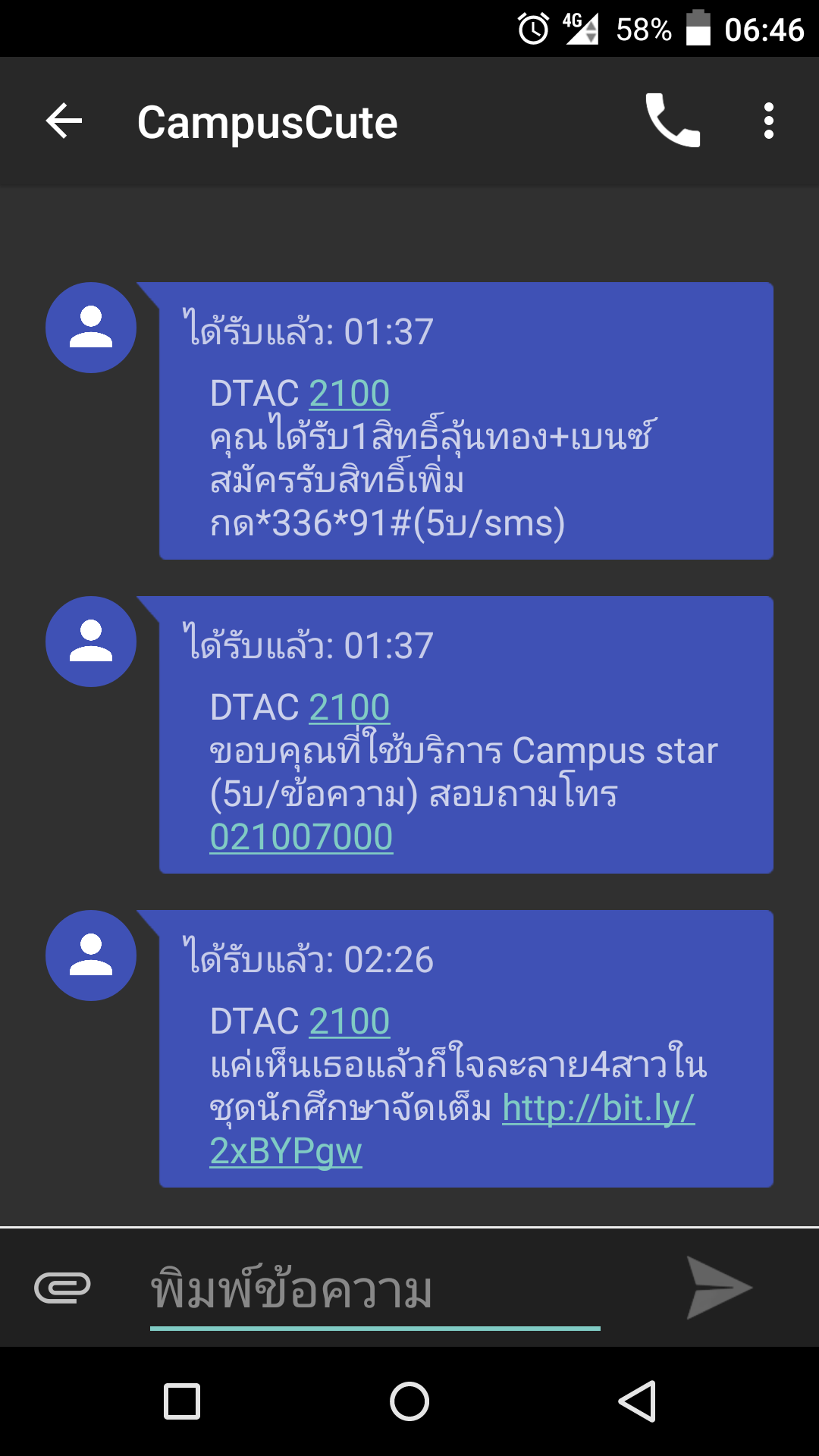Tap 2100 link in the 02:26 message
Image resolution: width=819 pixels, height=1456 pixels.
coord(349,1021)
